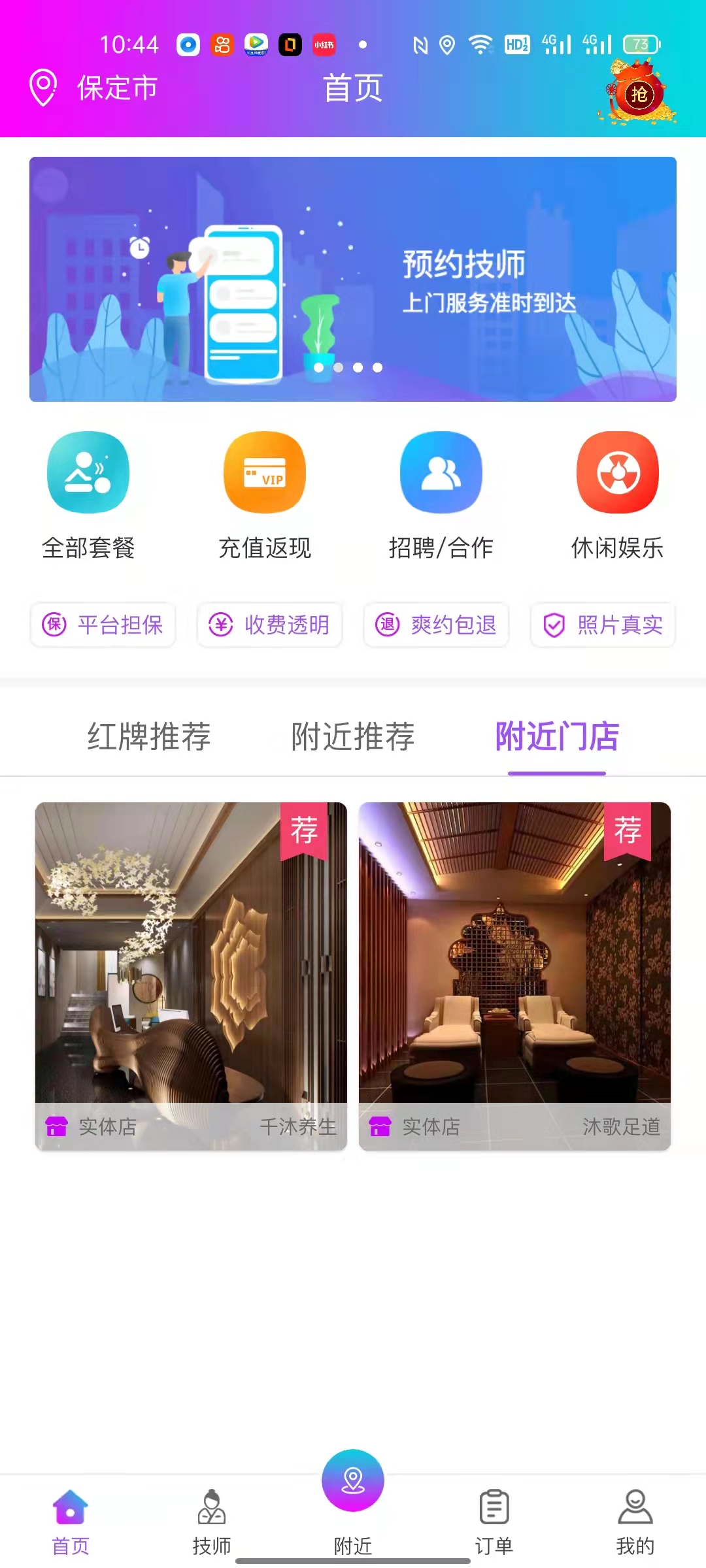The width and height of the screenshot is (706, 1568).
Task: Open the 千沐养生 store card
Action: tap(191, 975)
